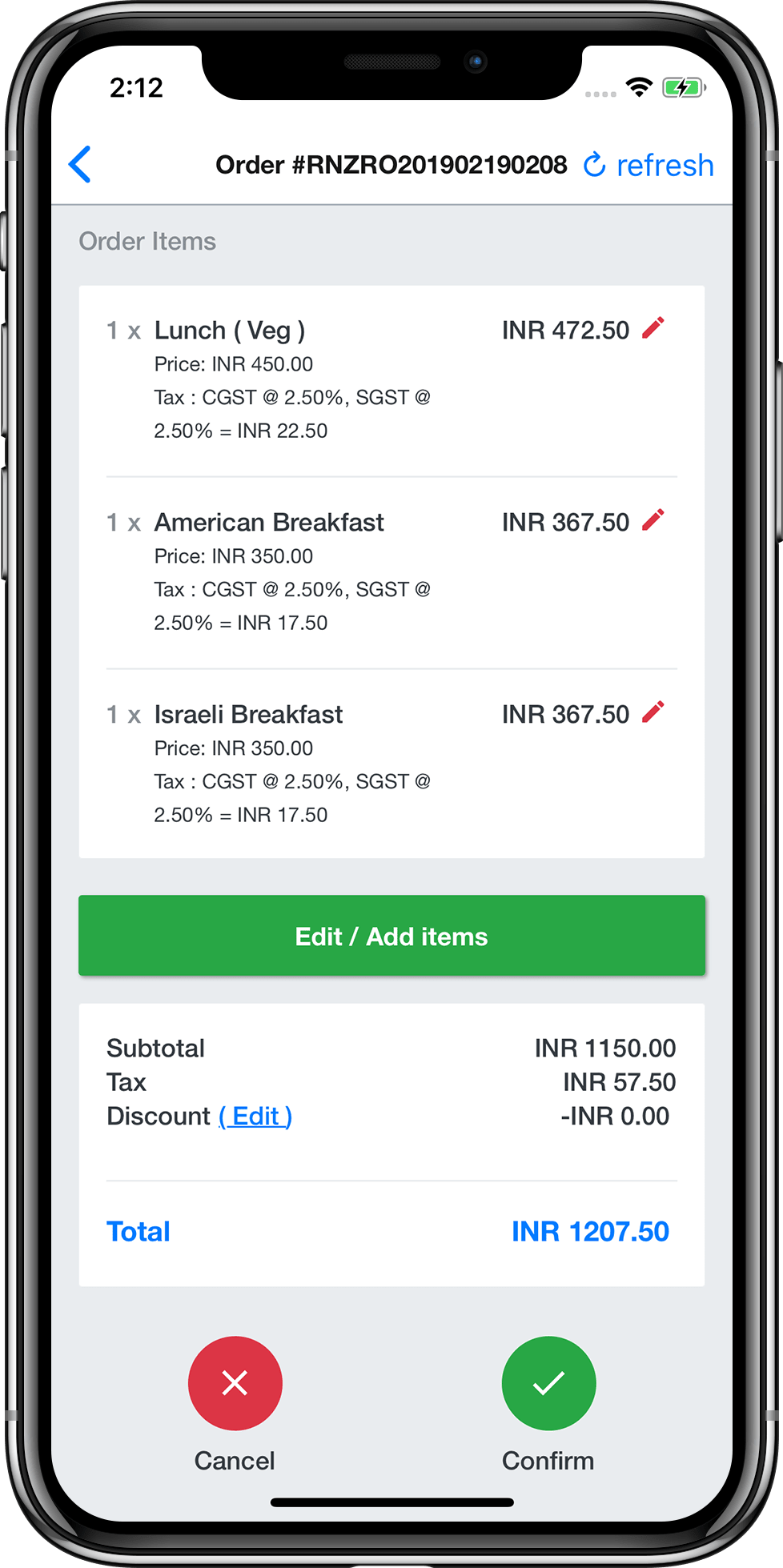Edit the Lunch ( Veg ) item
This screenshot has width=783, height=1568.
pos(653,328)
